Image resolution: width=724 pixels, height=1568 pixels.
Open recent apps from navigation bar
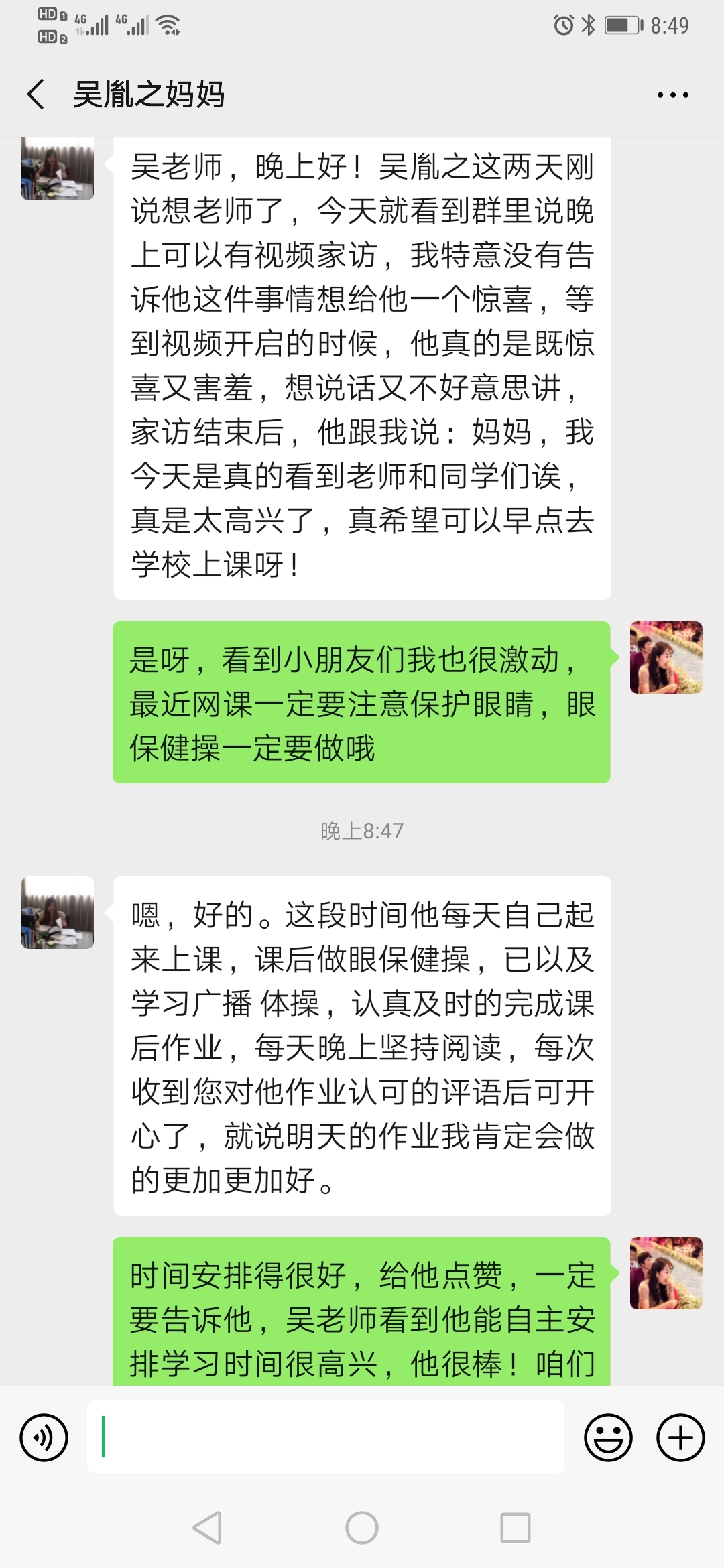coord(516,1528)
